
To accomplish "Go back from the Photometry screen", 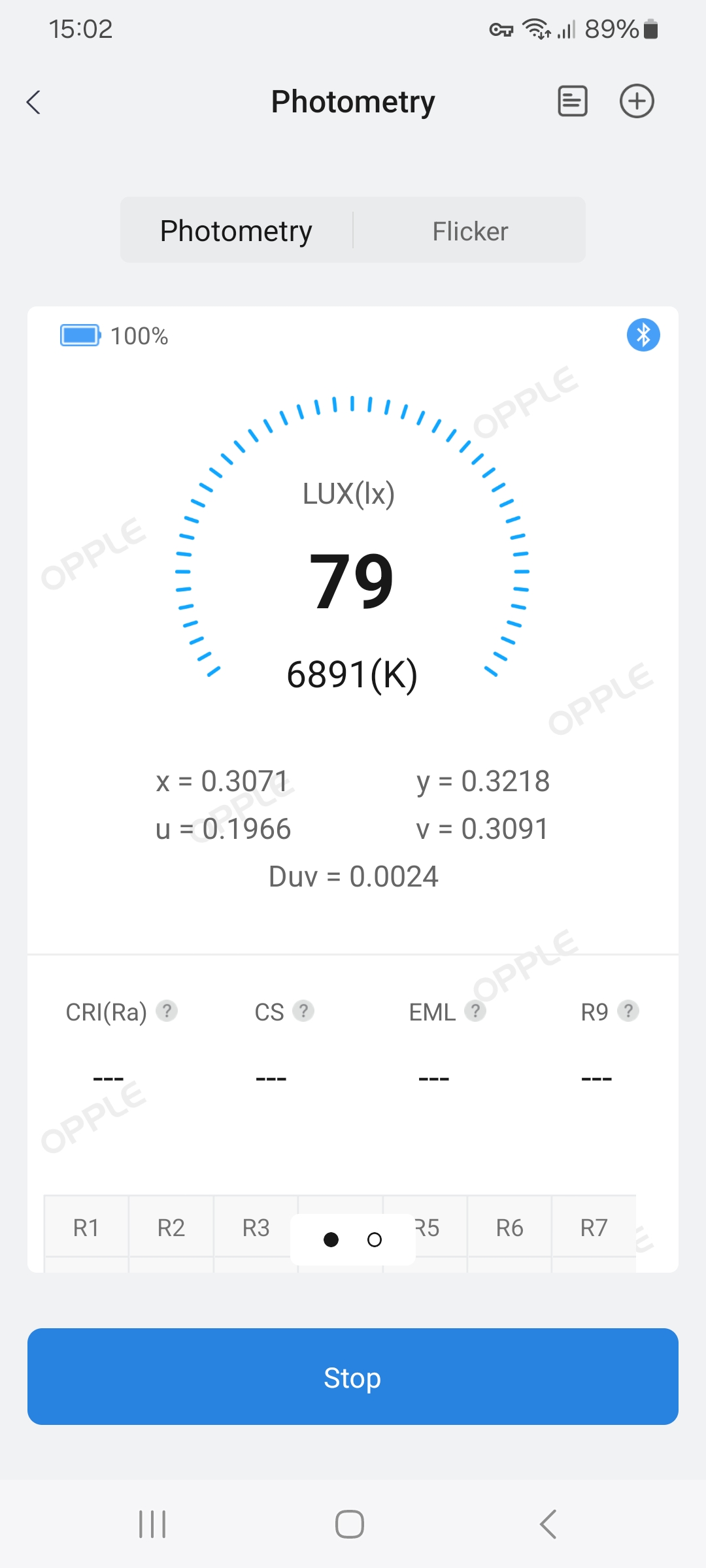I will click(34, 102).
